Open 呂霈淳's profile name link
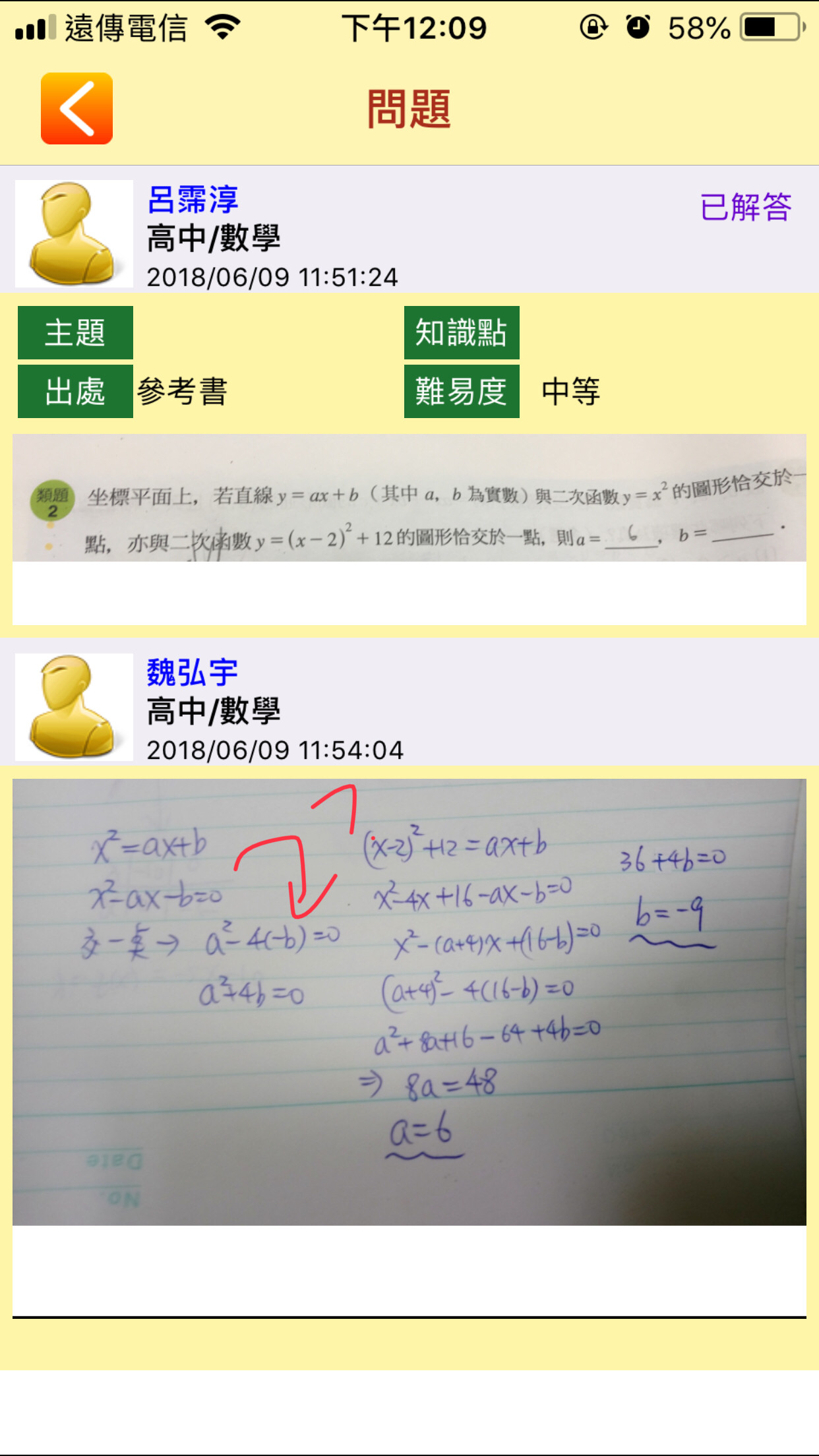Image resolution: width=819 pixels, height=1456 pixels. point(193,200)
